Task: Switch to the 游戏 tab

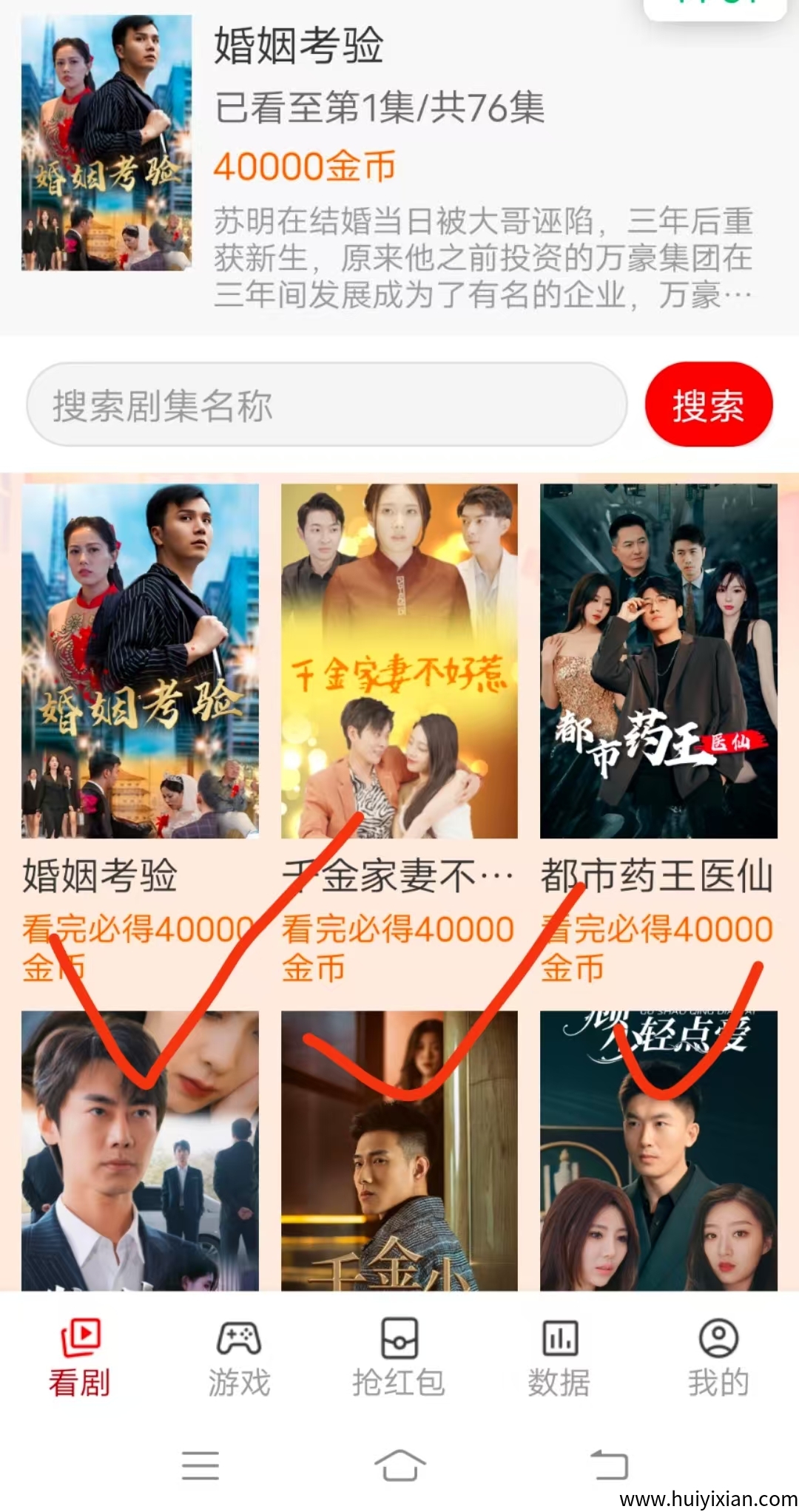Action: coord(239,1358)
